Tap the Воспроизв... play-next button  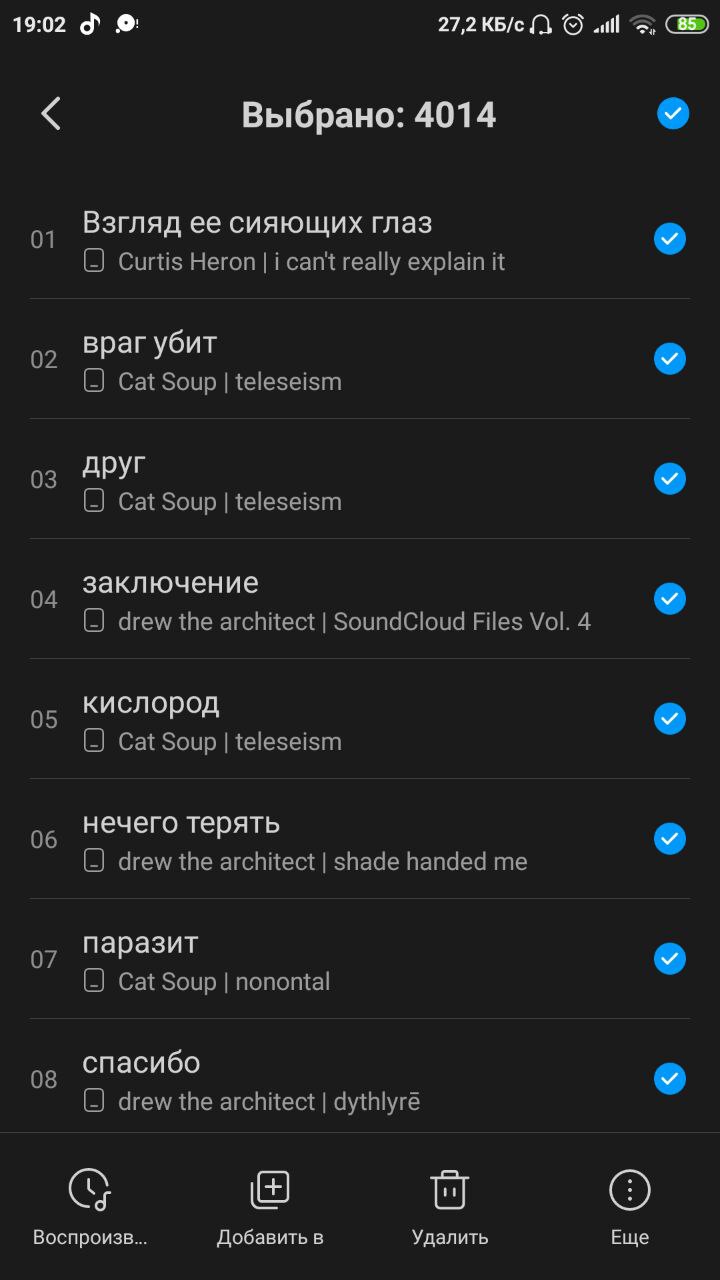[x=90, y=1208]
